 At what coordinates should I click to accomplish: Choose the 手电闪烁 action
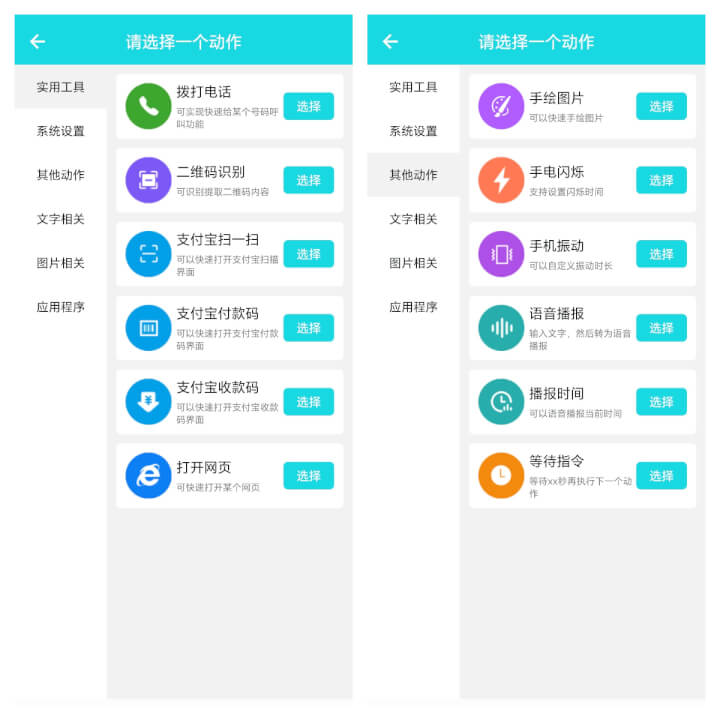661,180
